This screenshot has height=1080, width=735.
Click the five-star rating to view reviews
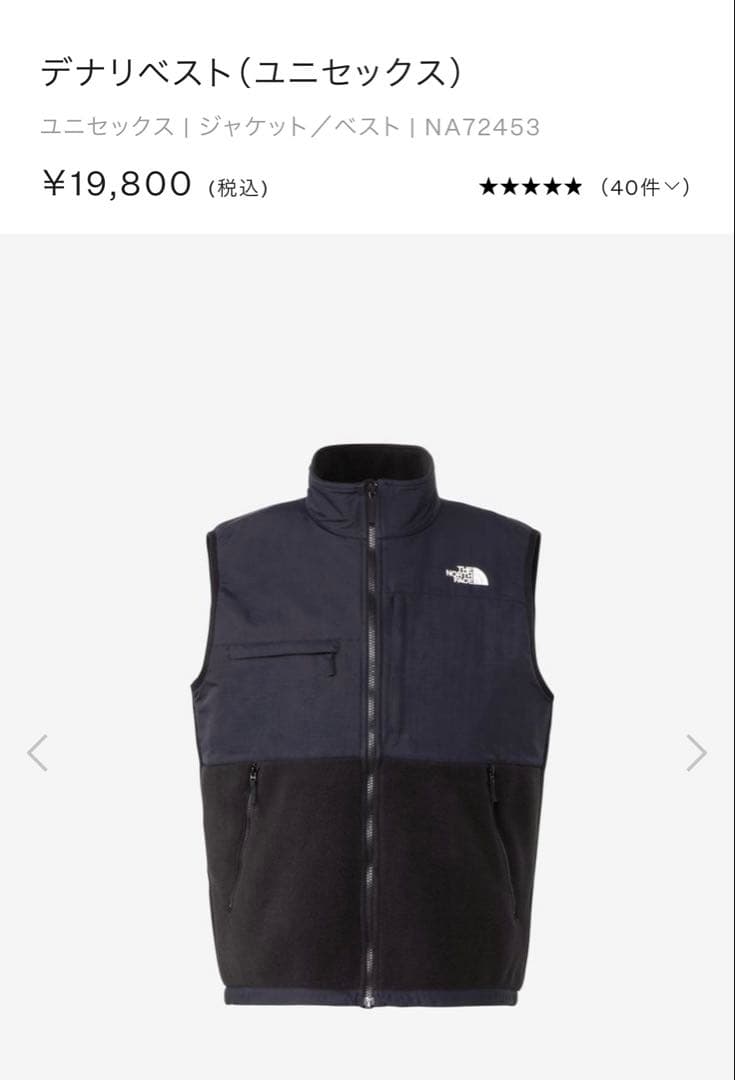533,184
